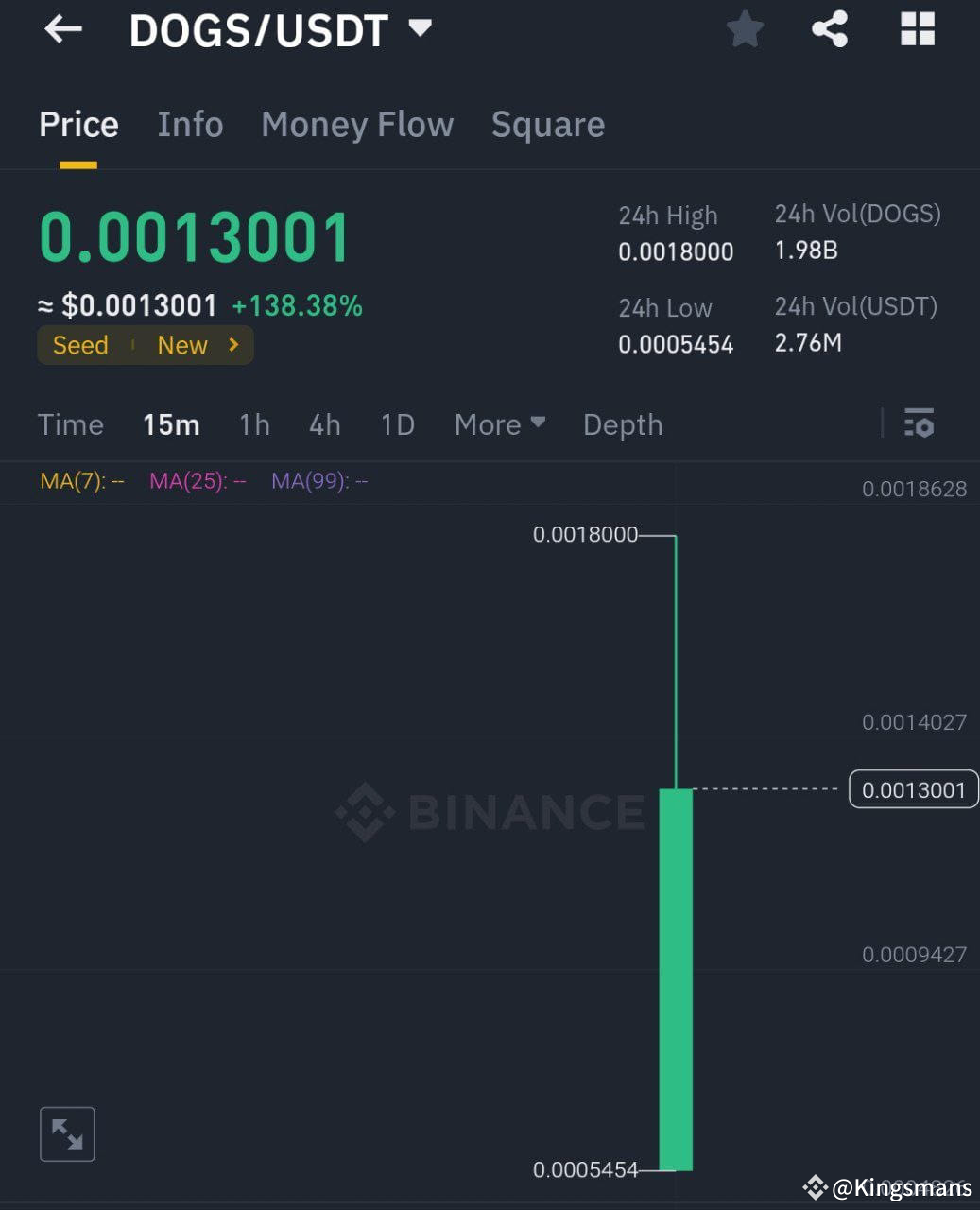Screen dimensions: 980x1210
Task: Select the 4h interval option
Action: 324,424
